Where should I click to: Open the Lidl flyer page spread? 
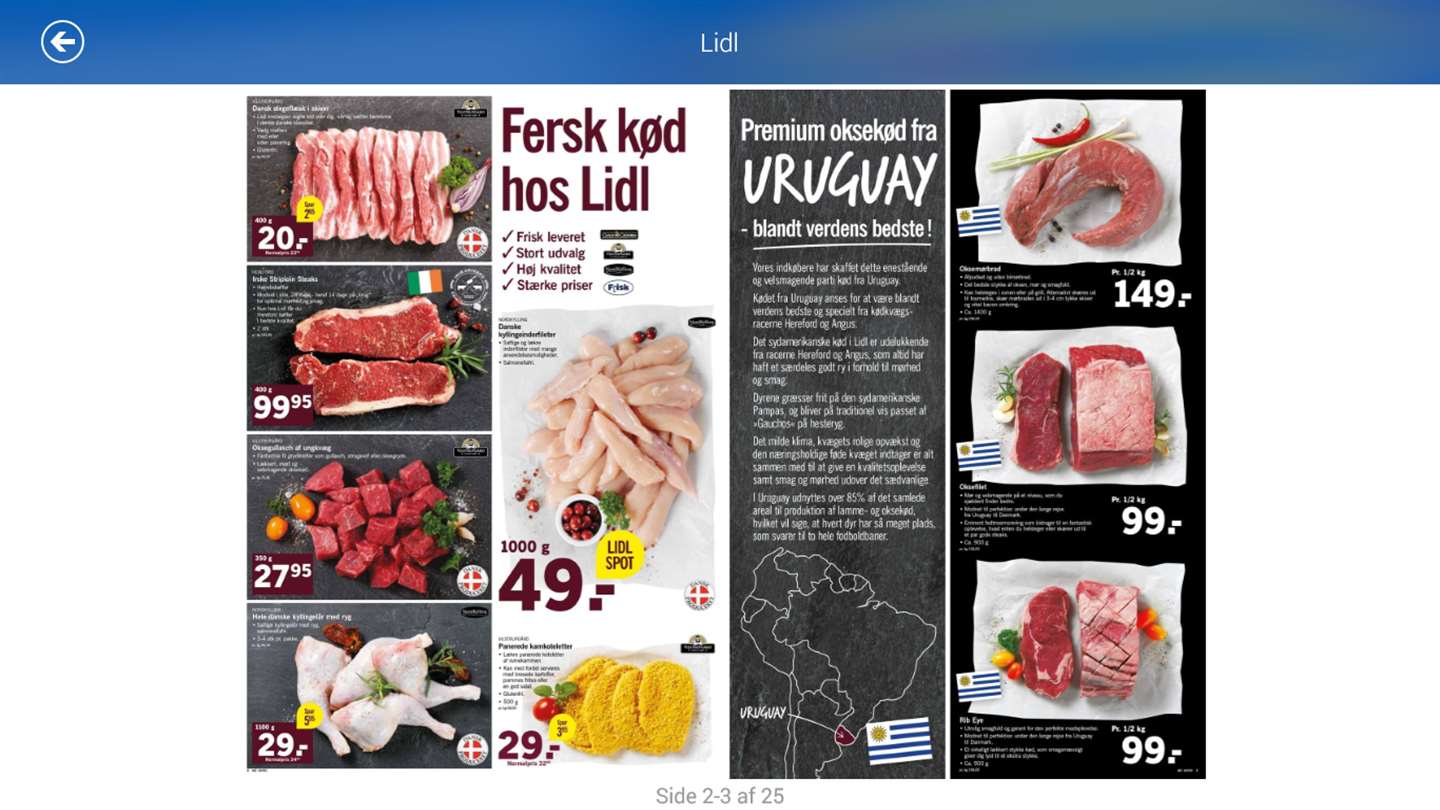[x=726, y=434]
